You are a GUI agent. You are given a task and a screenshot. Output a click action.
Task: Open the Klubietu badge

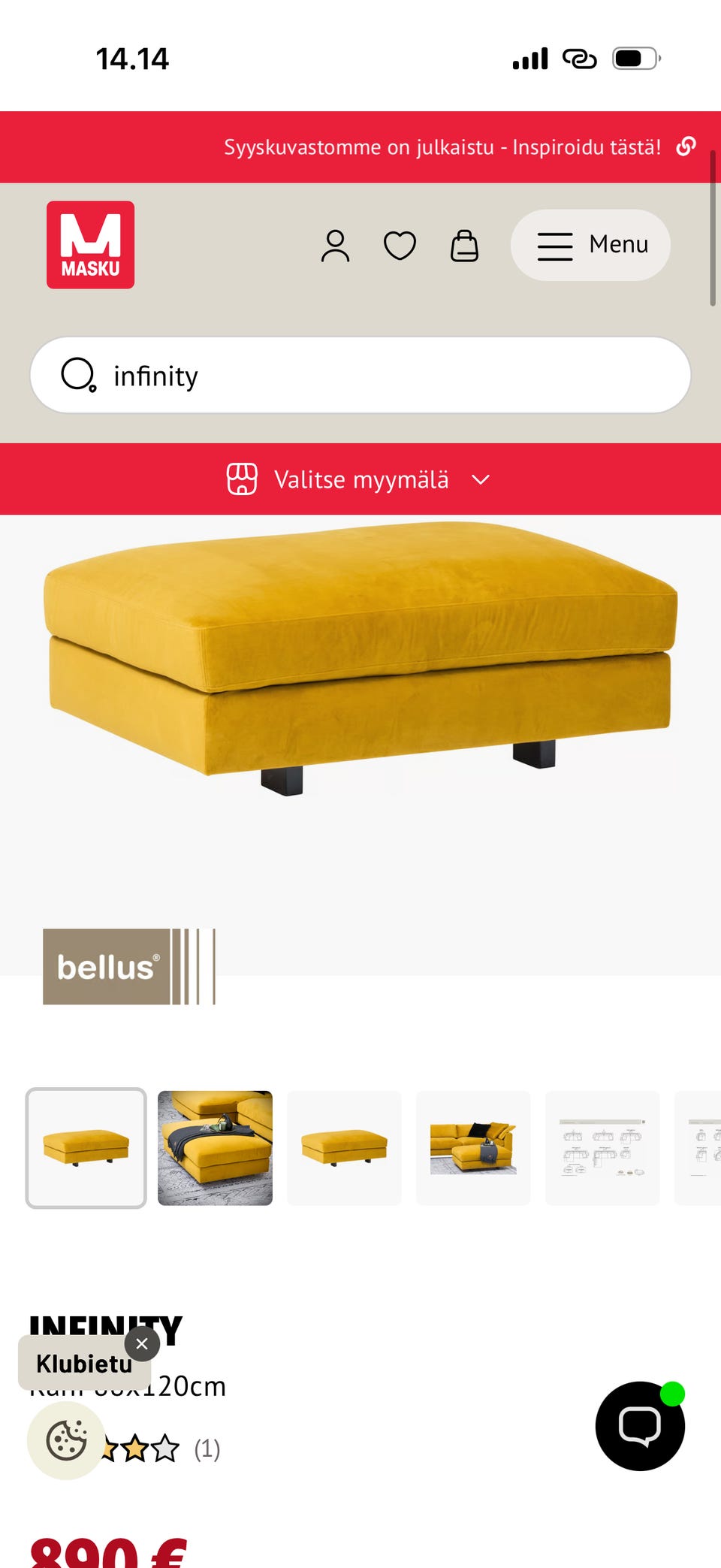point(84,1363)
